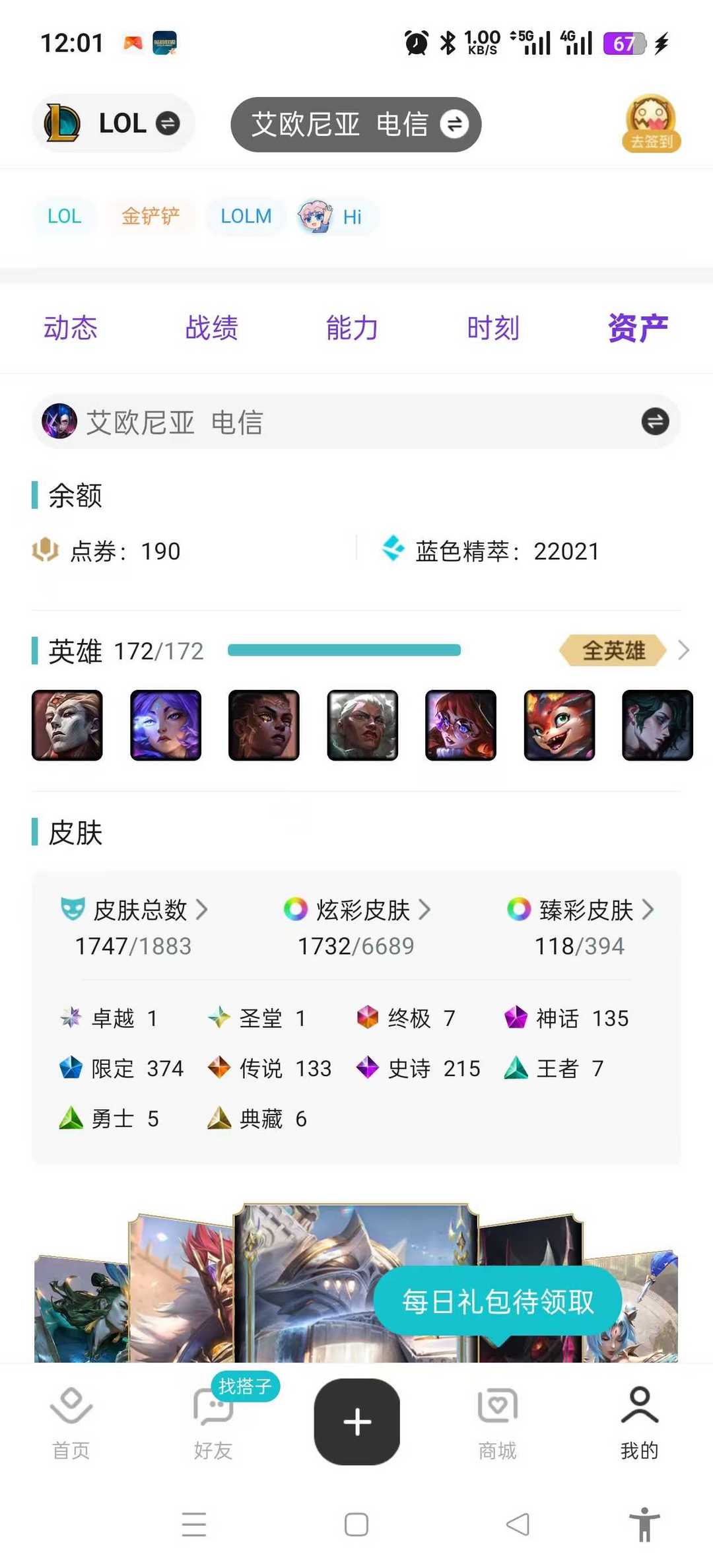713x1568 pixels.
Task: Claim the 每日礼包待领取 daily gift
Action: [498, 1301]
